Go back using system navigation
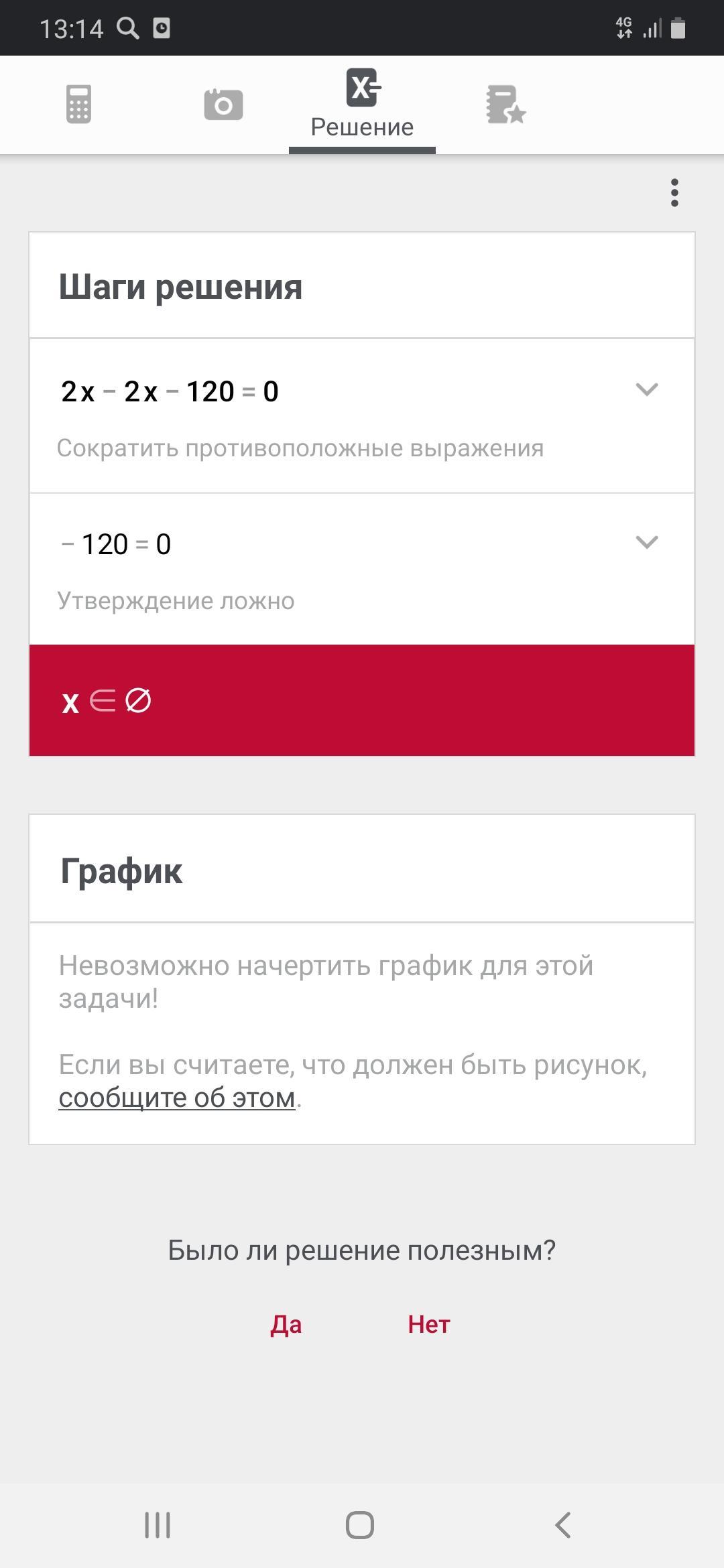This screenshot has height=1568, width=724. (x=563, y=1525)
